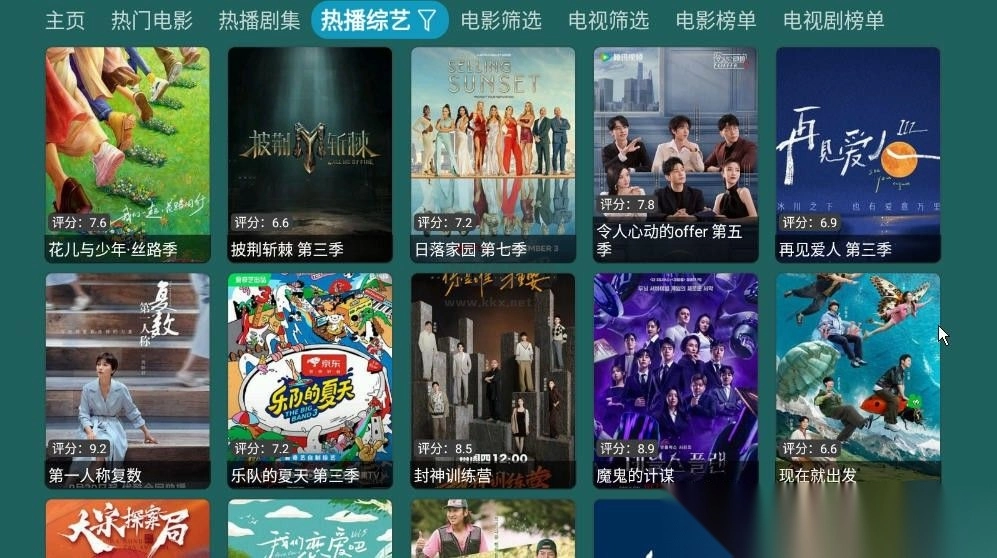Image resolution: width=997 pixels, height=558 pixels.
Task: Tap the filter icon on 热播综艺
Action: point(427,20)
